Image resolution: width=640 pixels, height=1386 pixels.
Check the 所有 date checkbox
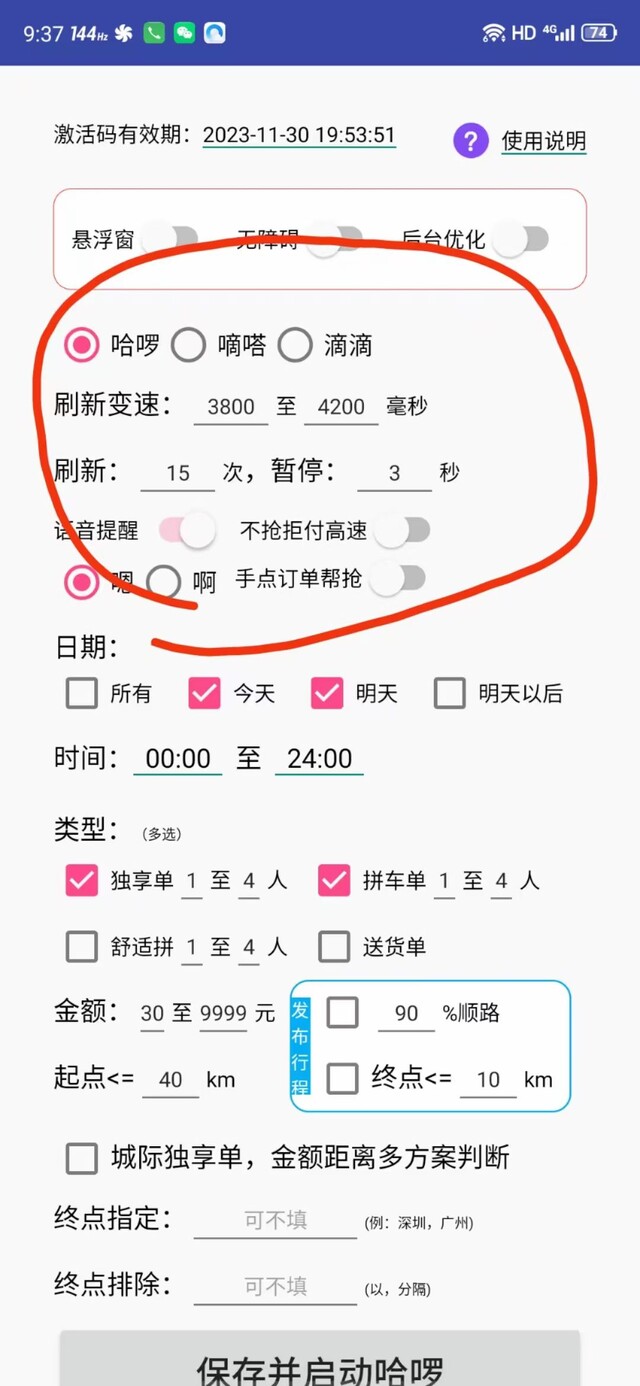click(82, 693)
